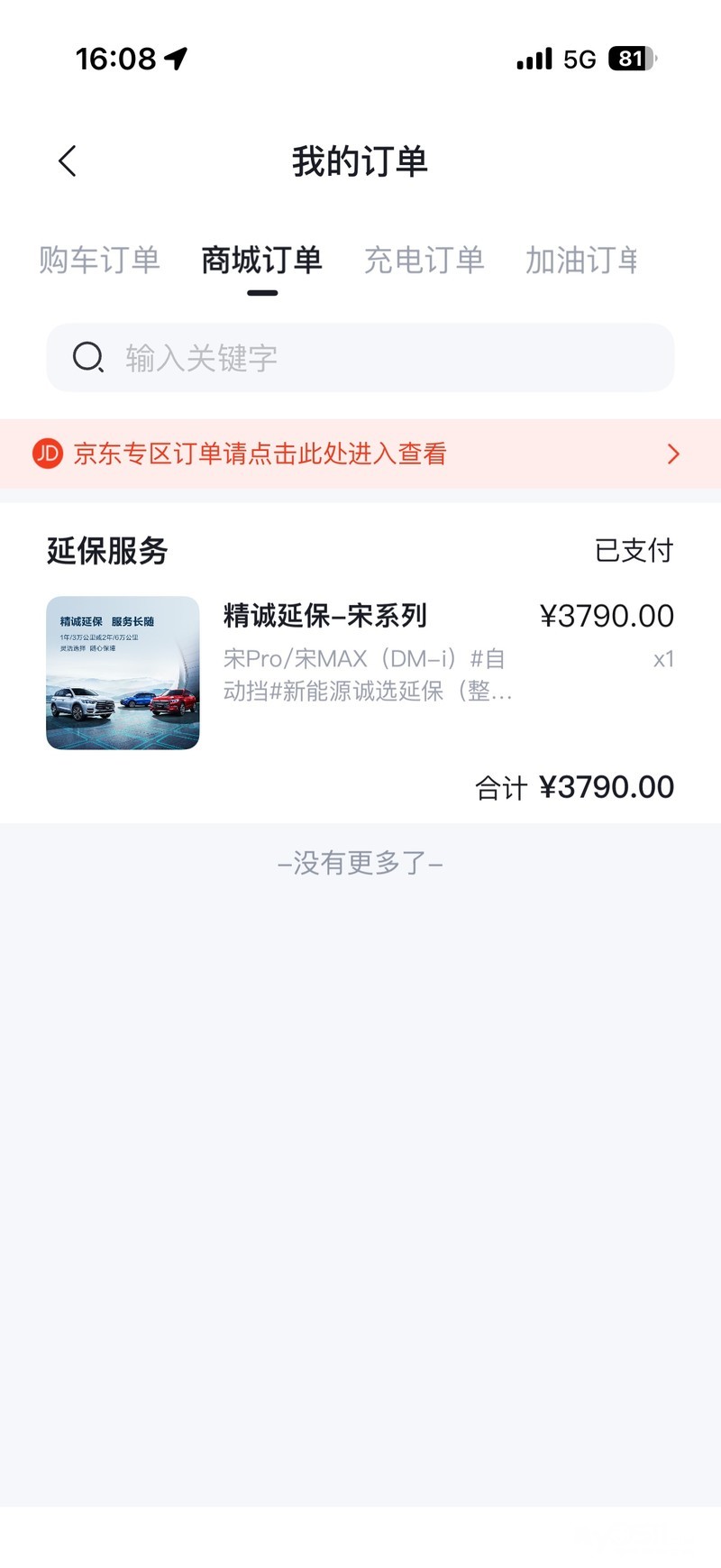Show the 加油订单 tab
This screenshot has height=1568, width=721.
(x=581, y=260)
